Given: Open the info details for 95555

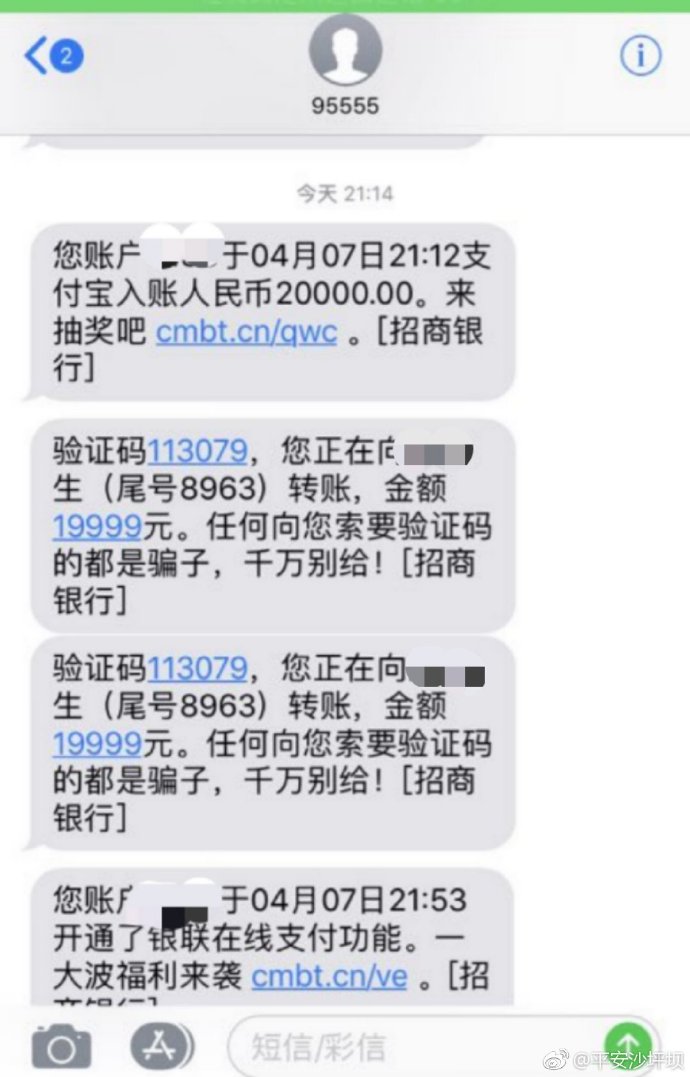Looking at the screenshot, I should click(640, 56).
